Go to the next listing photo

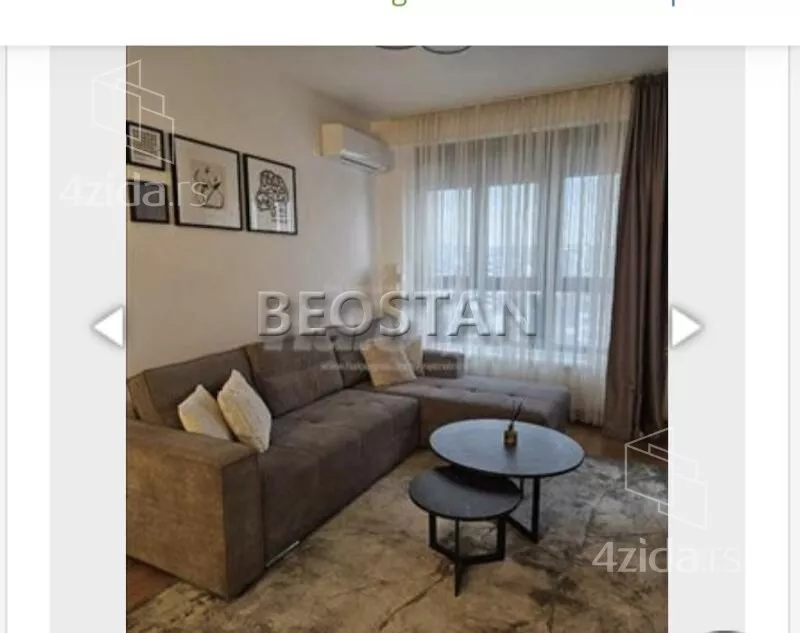[x=686, y=327]
